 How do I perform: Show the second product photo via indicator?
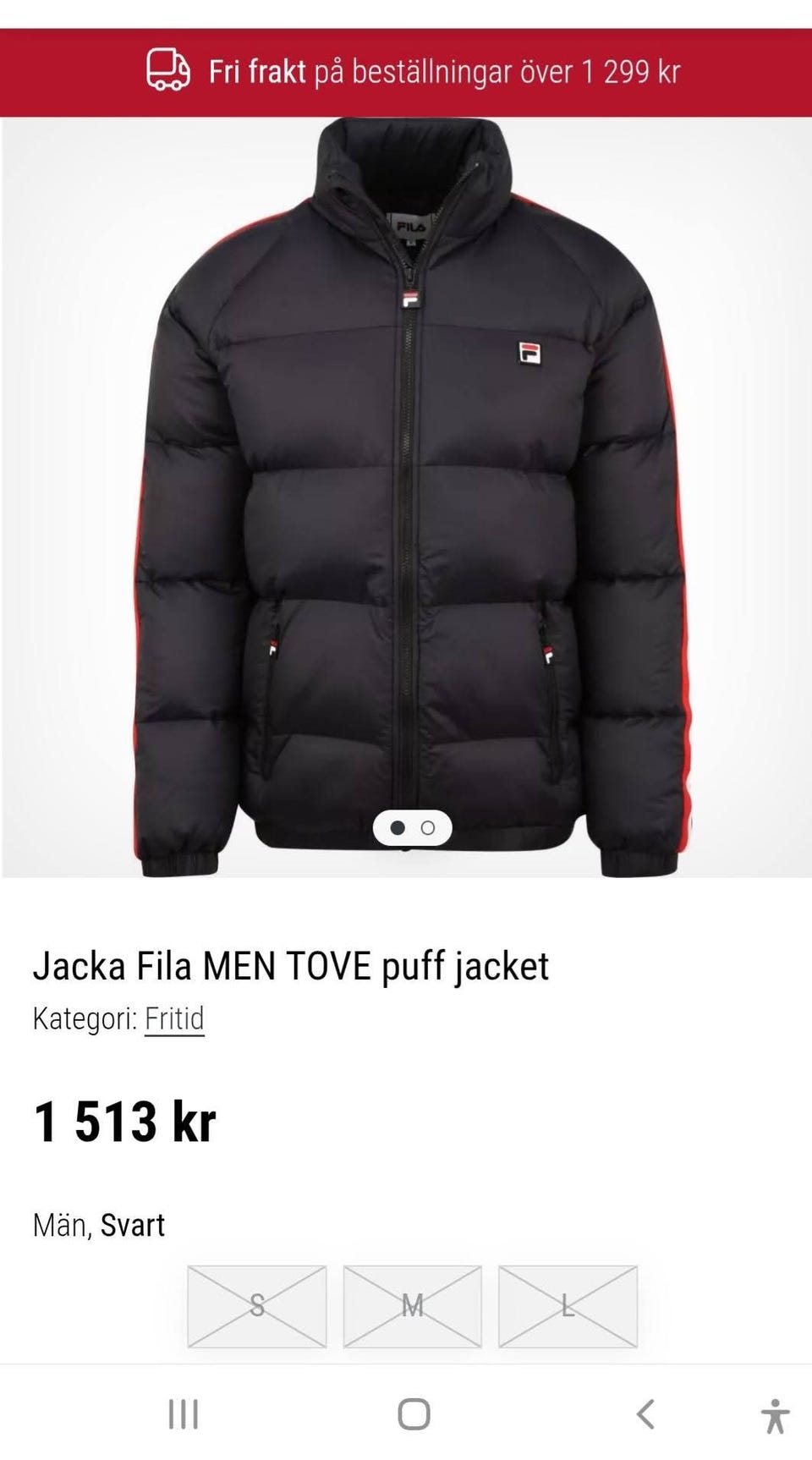(428, 828)
